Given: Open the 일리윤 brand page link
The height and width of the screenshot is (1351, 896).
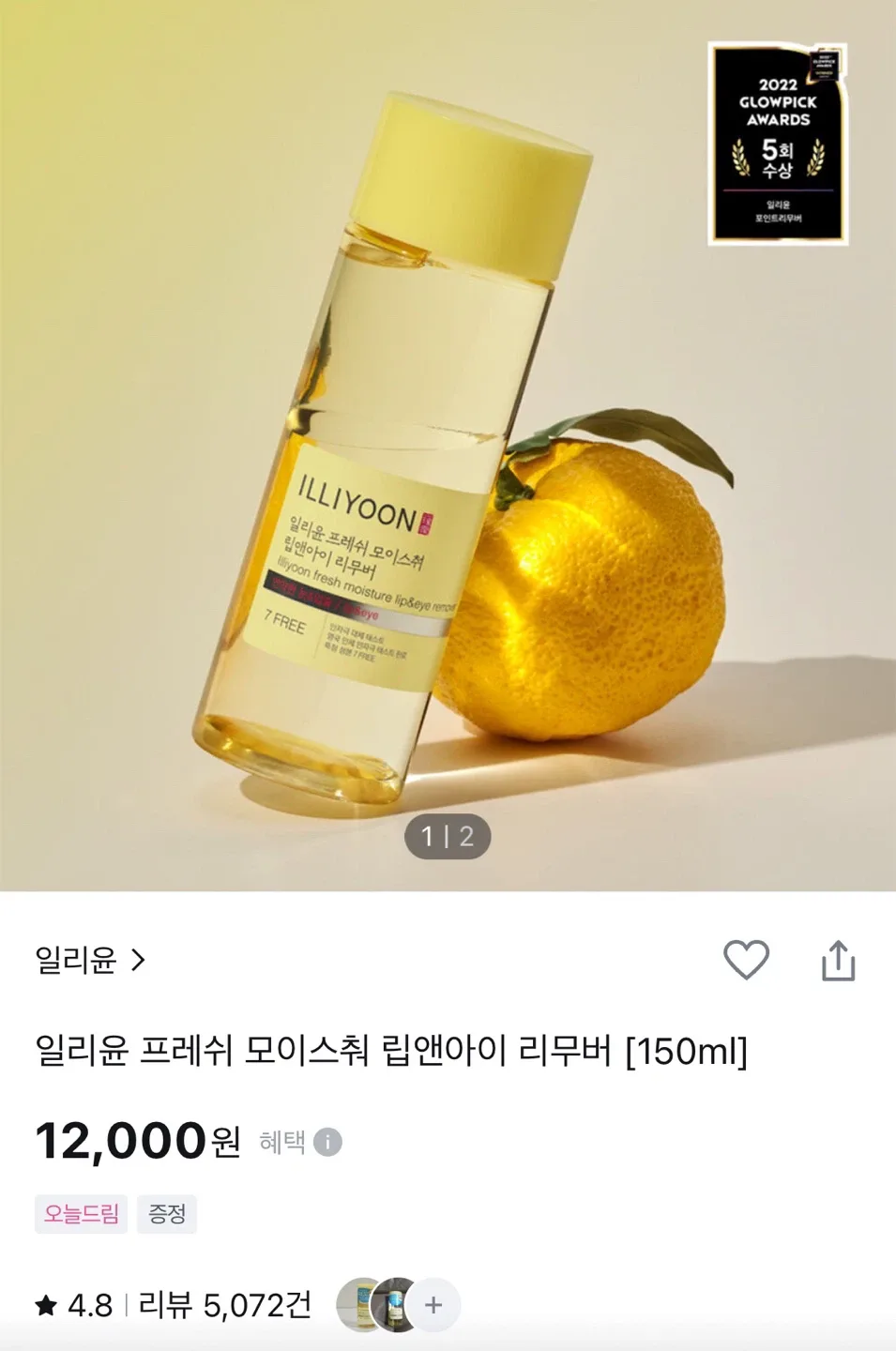Looking at the screenshot, I should [x=90, y=960].
